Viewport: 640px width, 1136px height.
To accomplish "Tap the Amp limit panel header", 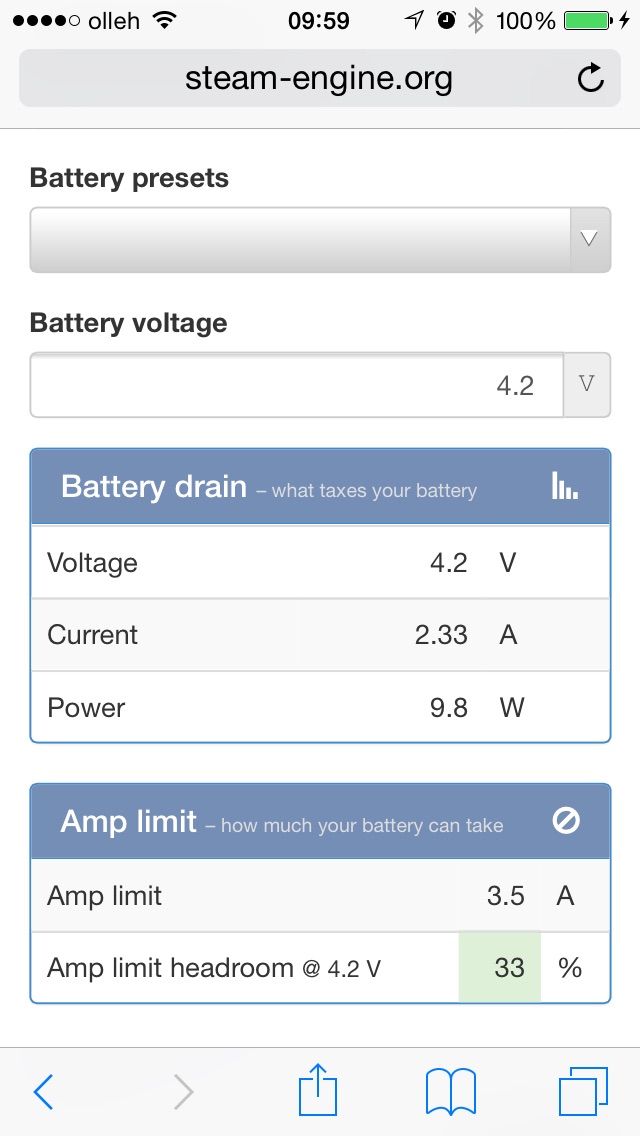I will (320, 822).
